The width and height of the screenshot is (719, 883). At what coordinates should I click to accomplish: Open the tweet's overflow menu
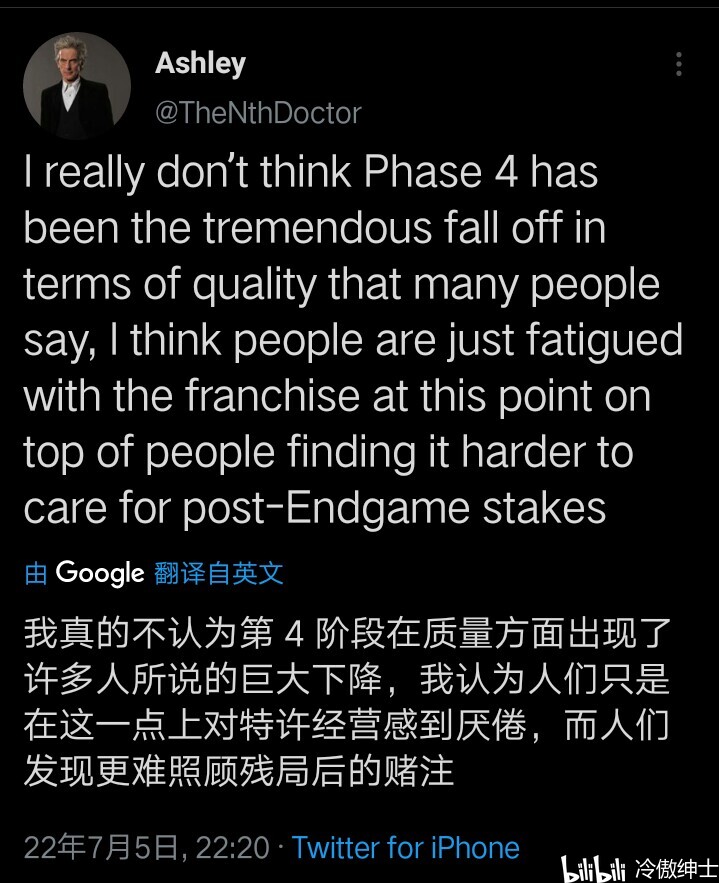pos(679,66)
